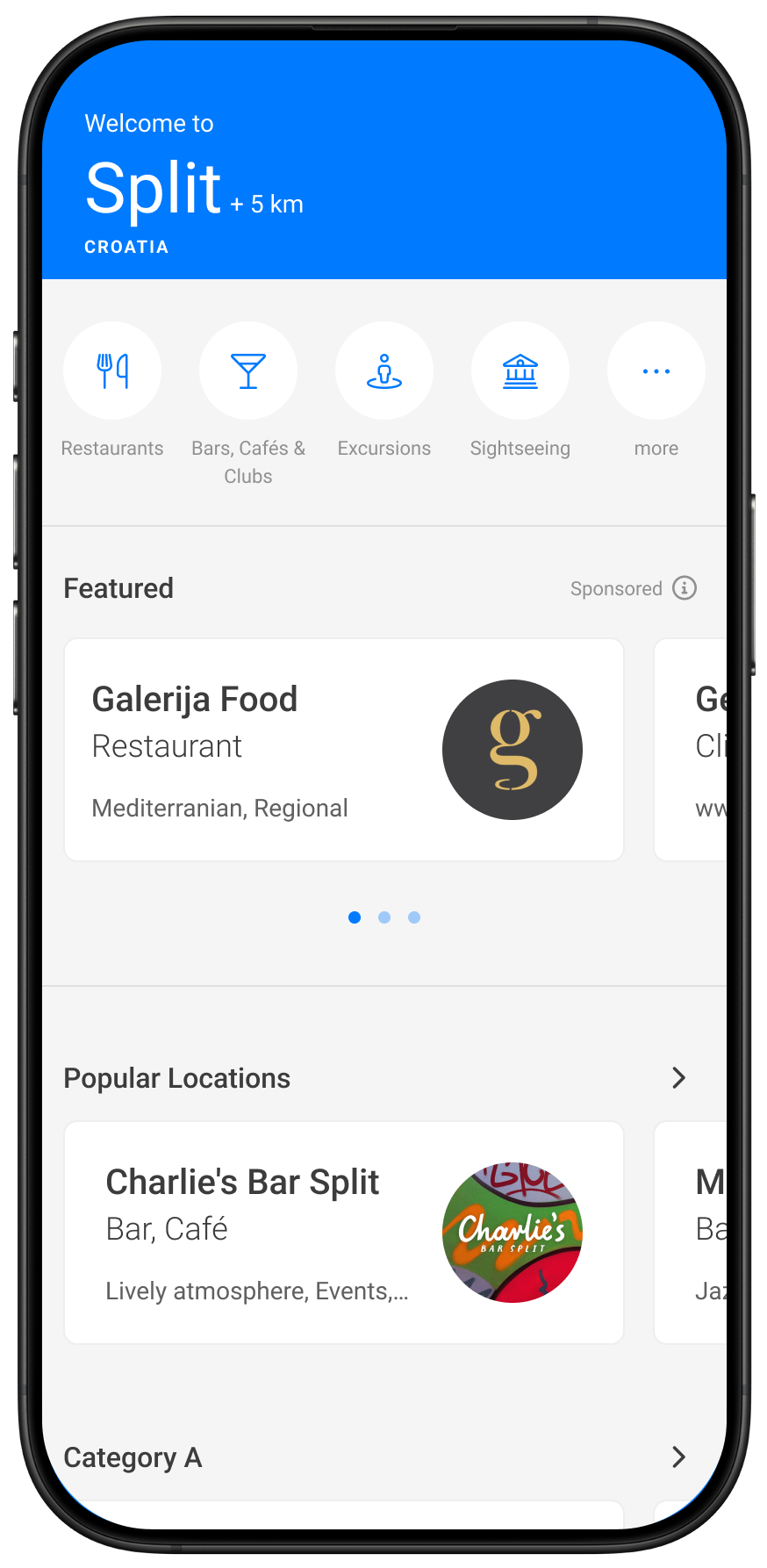Expand Category A with the chevron
Image resolution: width=767 pixels, height=1568 pixels.
678,1457
